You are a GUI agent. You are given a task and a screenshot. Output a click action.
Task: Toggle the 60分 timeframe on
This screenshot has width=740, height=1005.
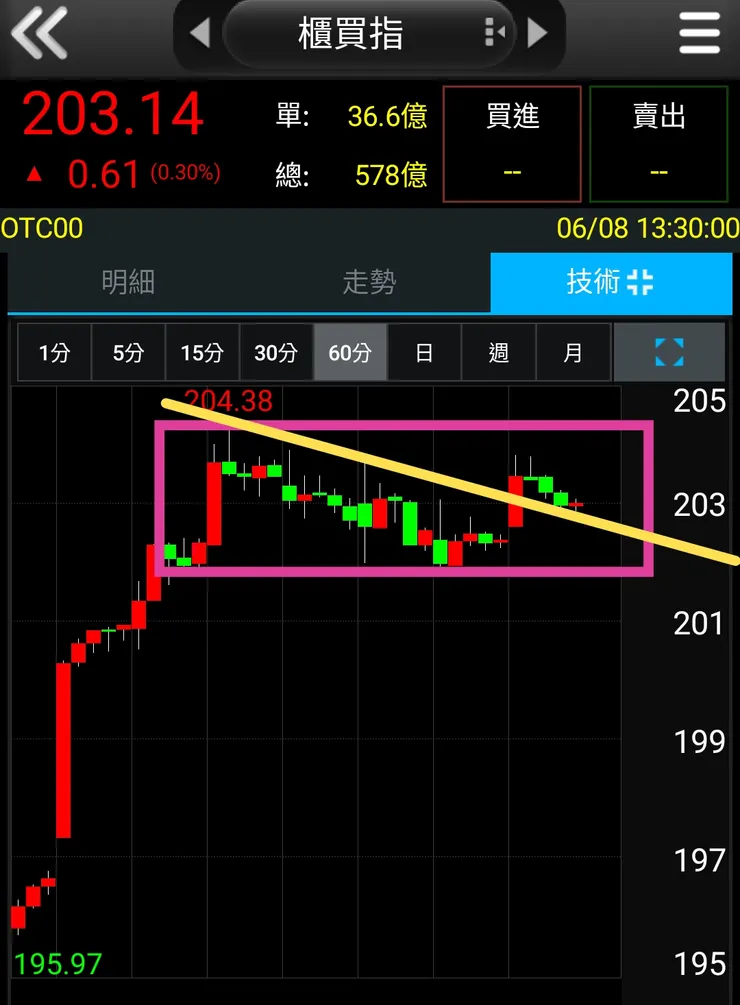coord(350,351)
